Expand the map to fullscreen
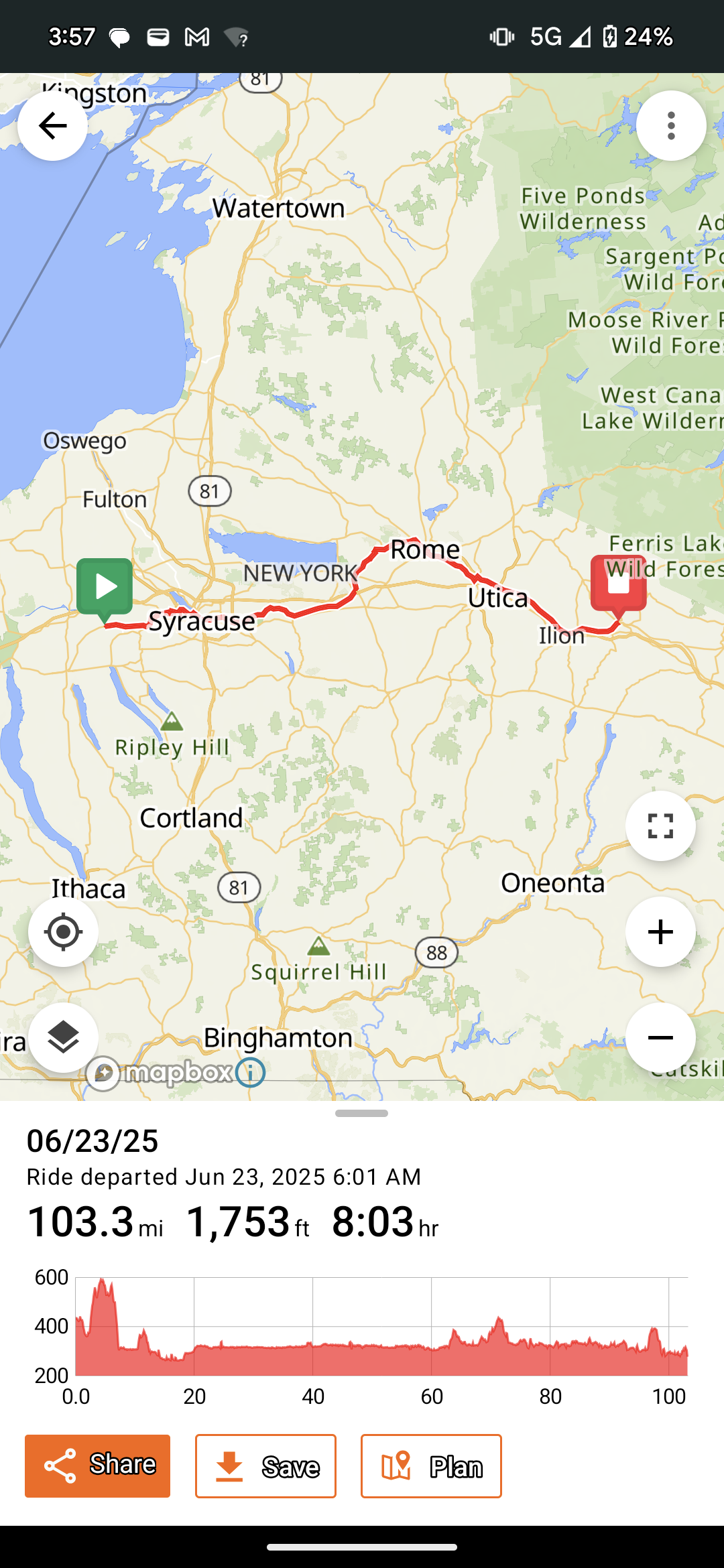The height and width of the screenshot is (1568, 724). coord(660,826)
